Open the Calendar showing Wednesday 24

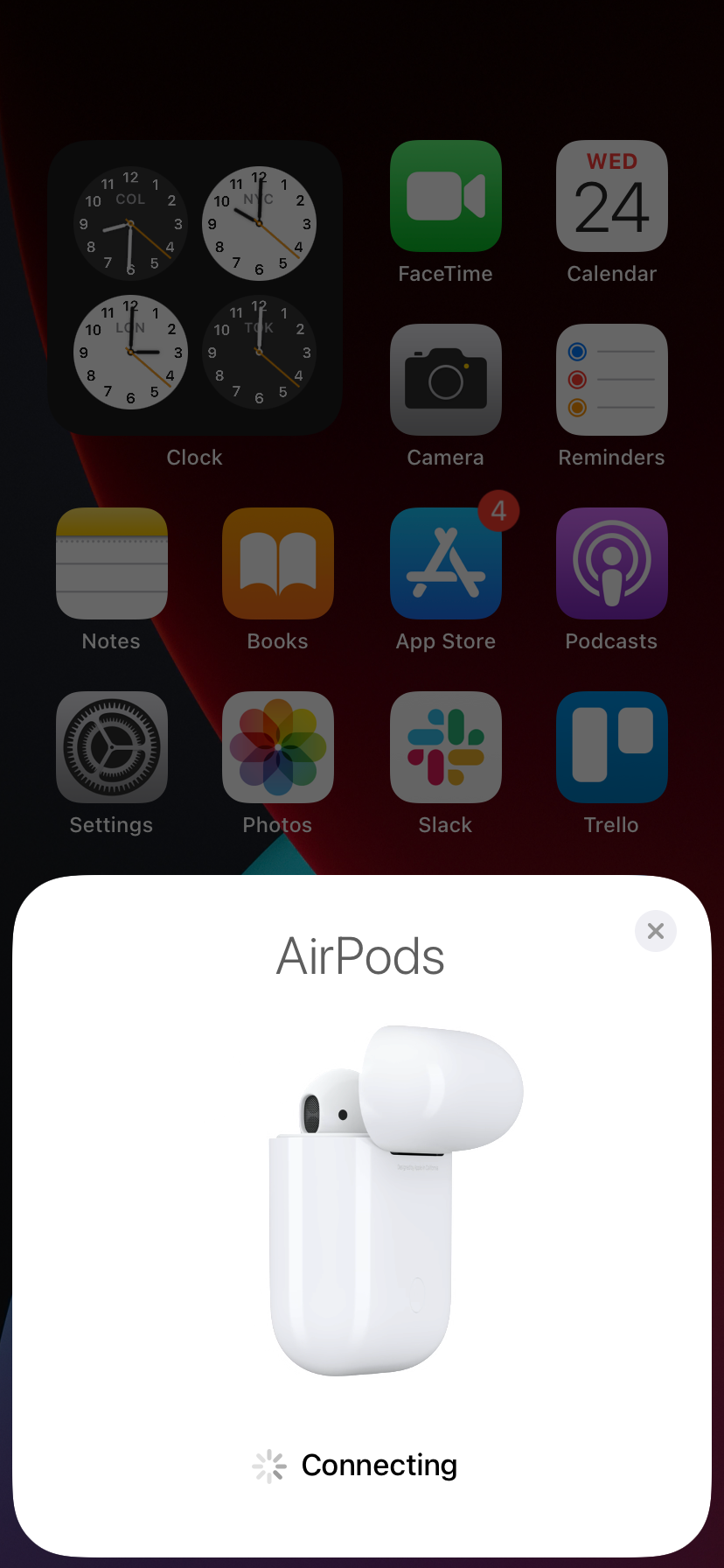(x=612, y=196)
